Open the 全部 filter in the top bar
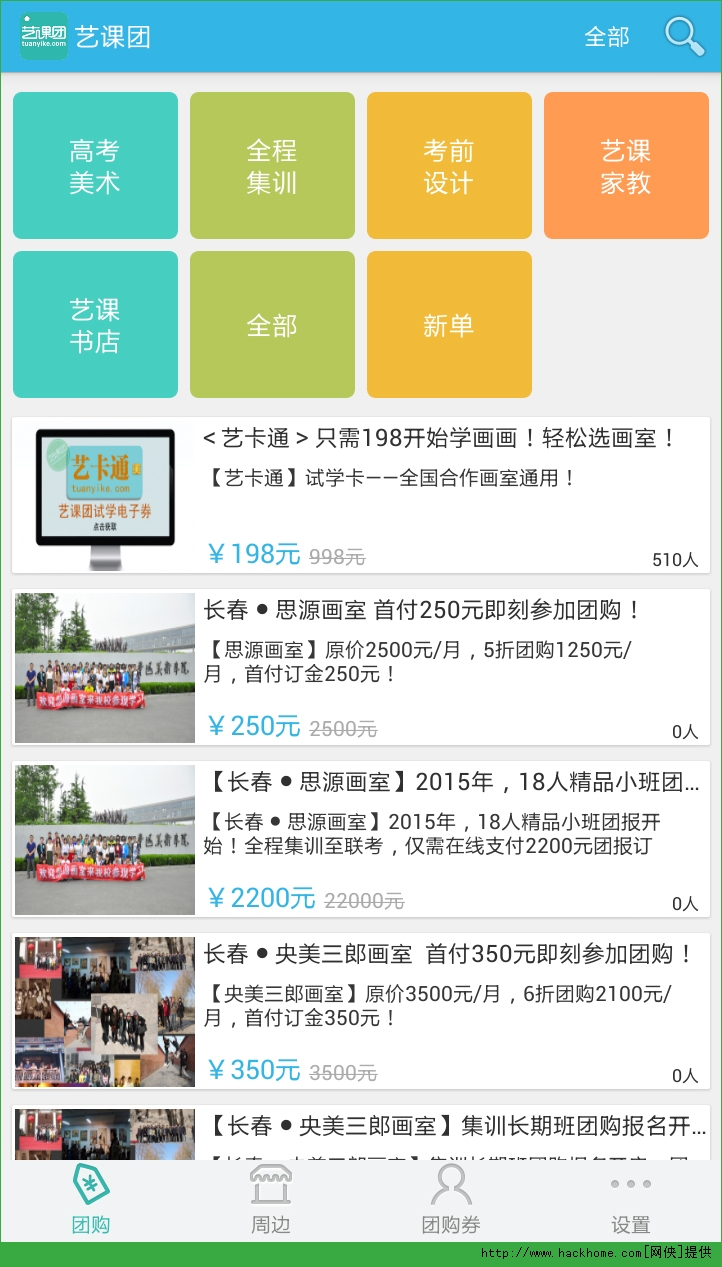This screenshot has width=722, height=1267. (x=607, y=37)
